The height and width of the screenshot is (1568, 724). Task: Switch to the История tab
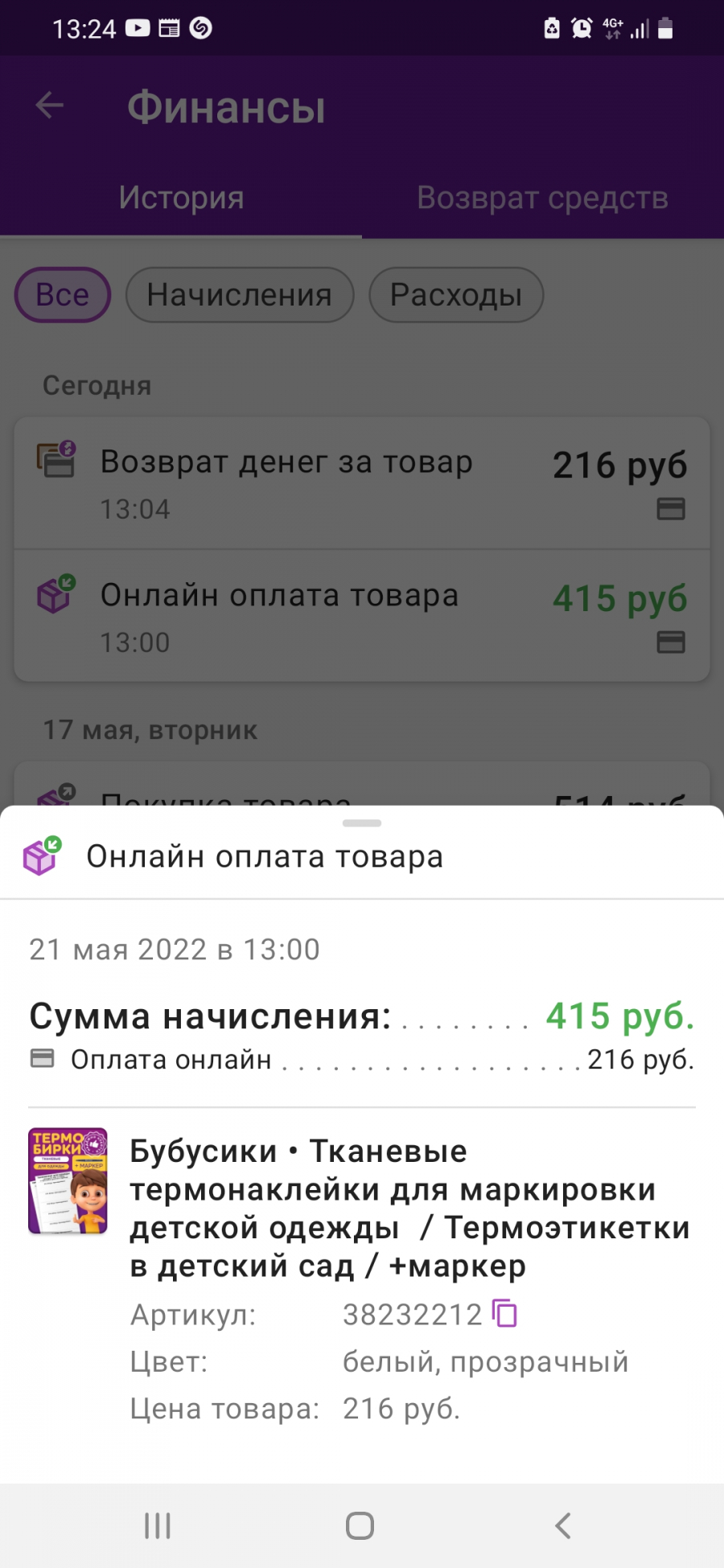(181, 198)
